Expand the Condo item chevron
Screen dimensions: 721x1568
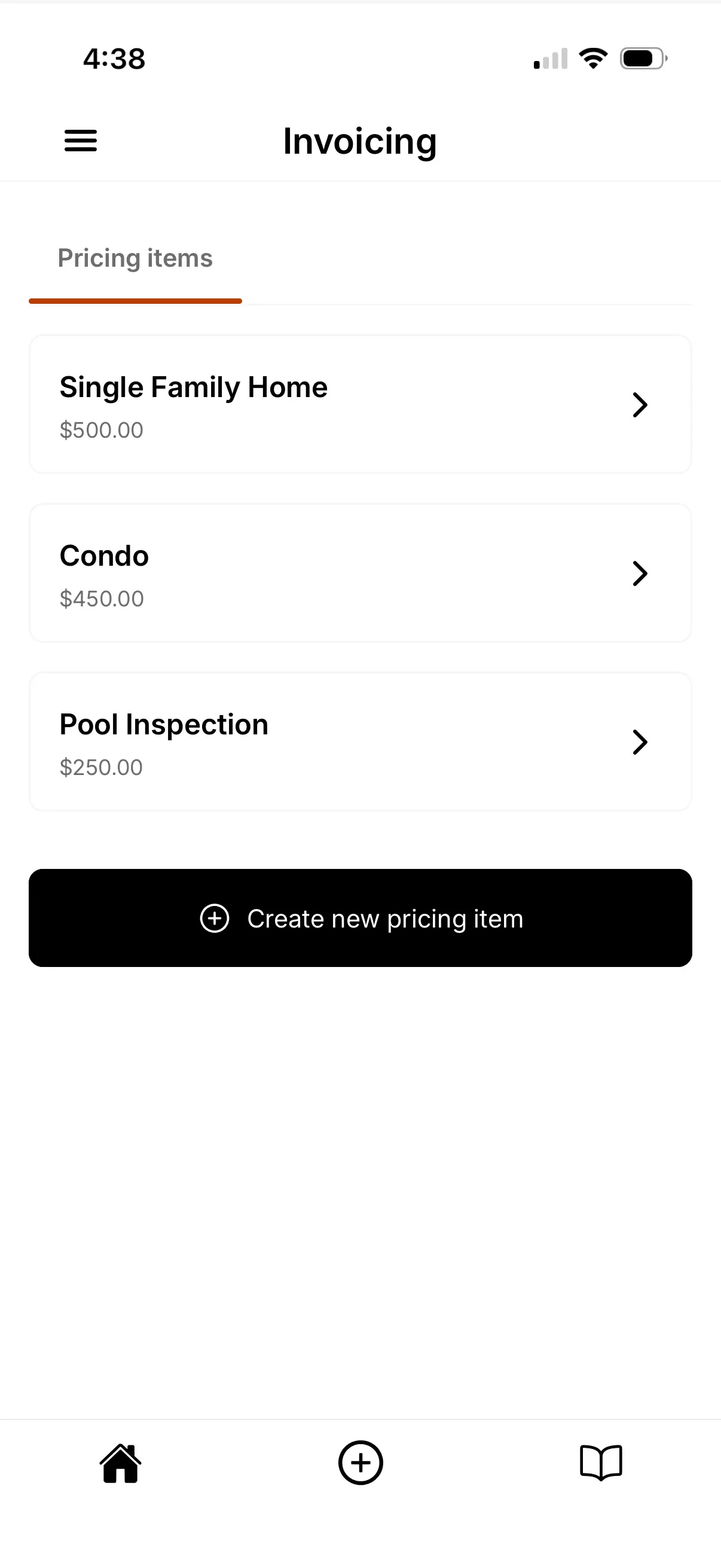(640, 573)
